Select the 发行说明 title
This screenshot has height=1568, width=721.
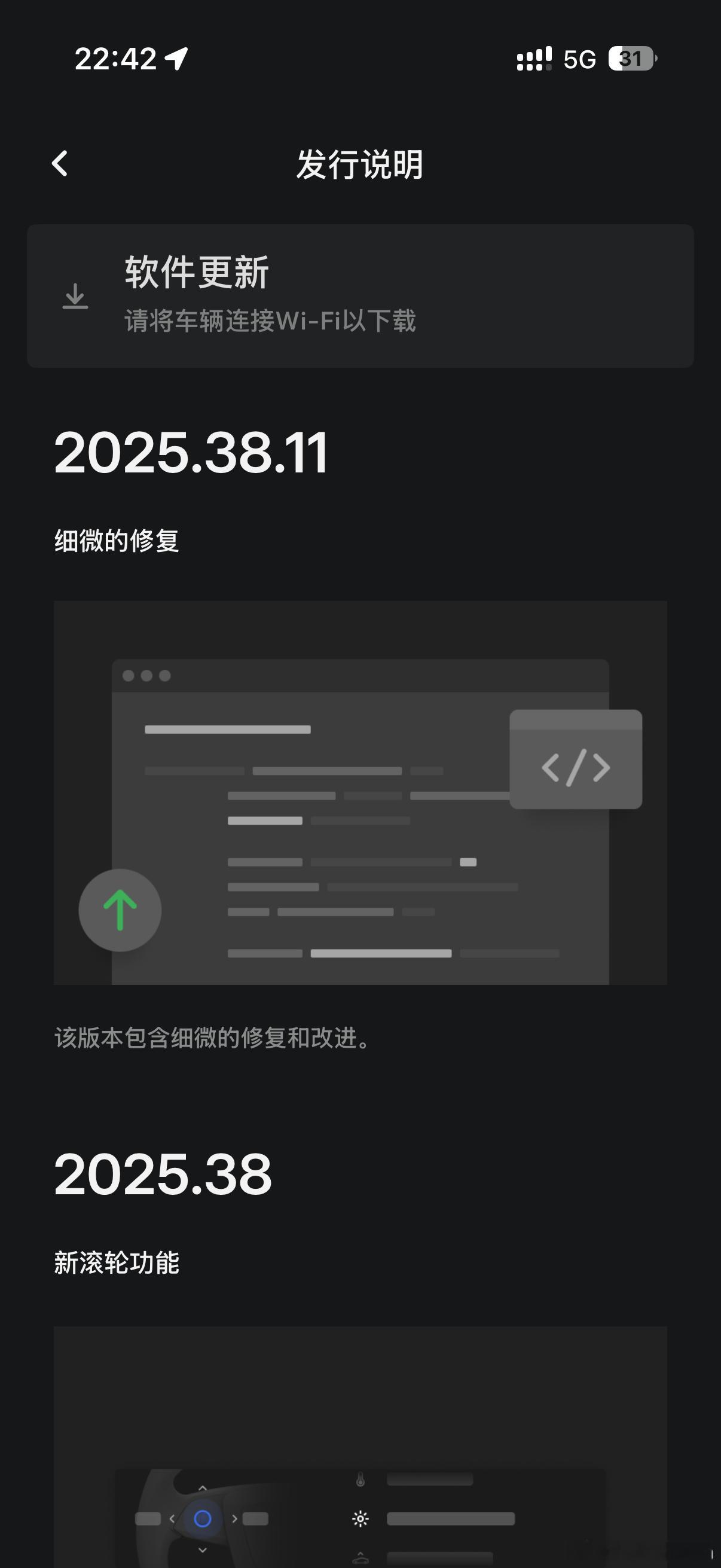pyautogui.click(x=360, y=164)
